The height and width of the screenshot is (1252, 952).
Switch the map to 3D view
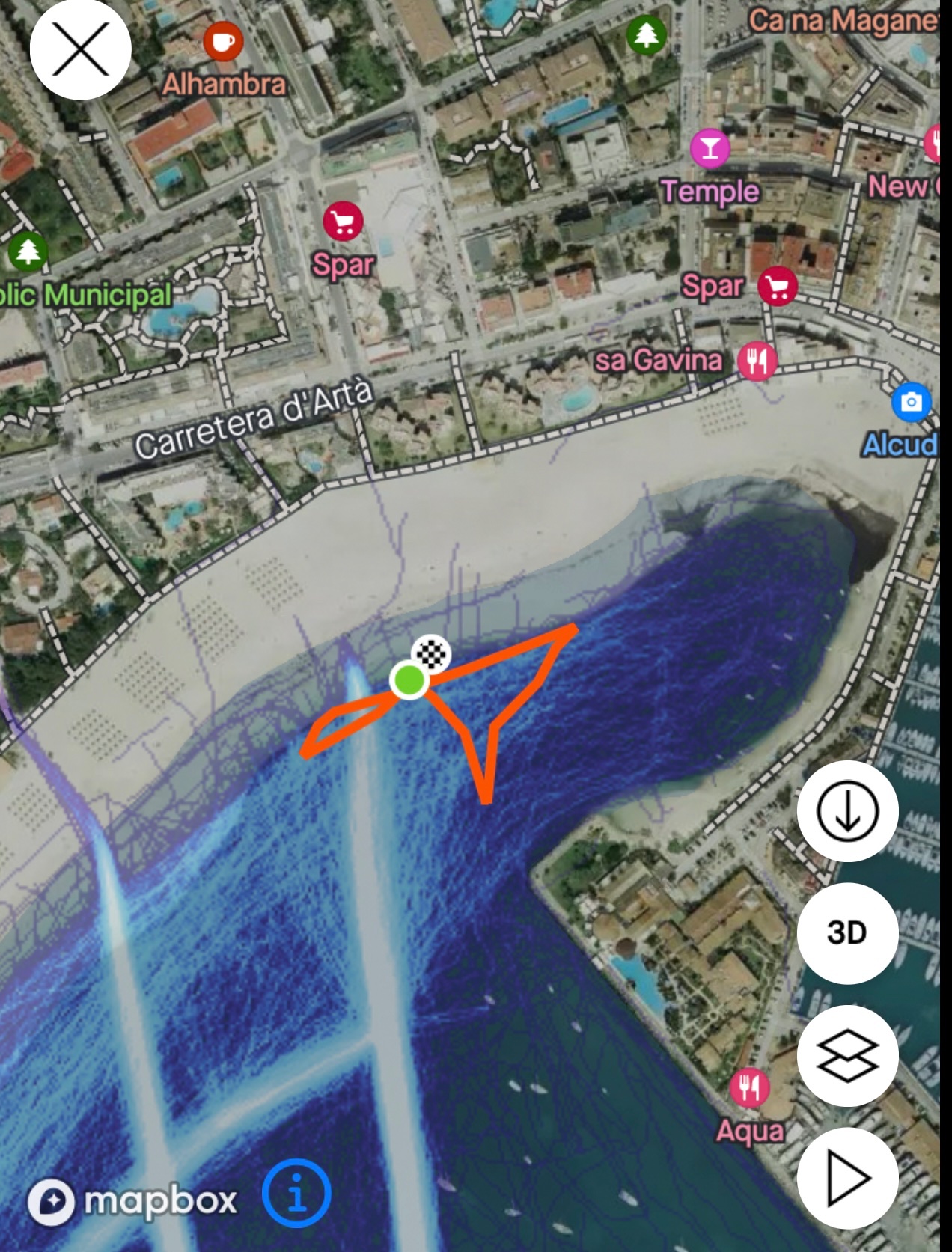[847, 933]
